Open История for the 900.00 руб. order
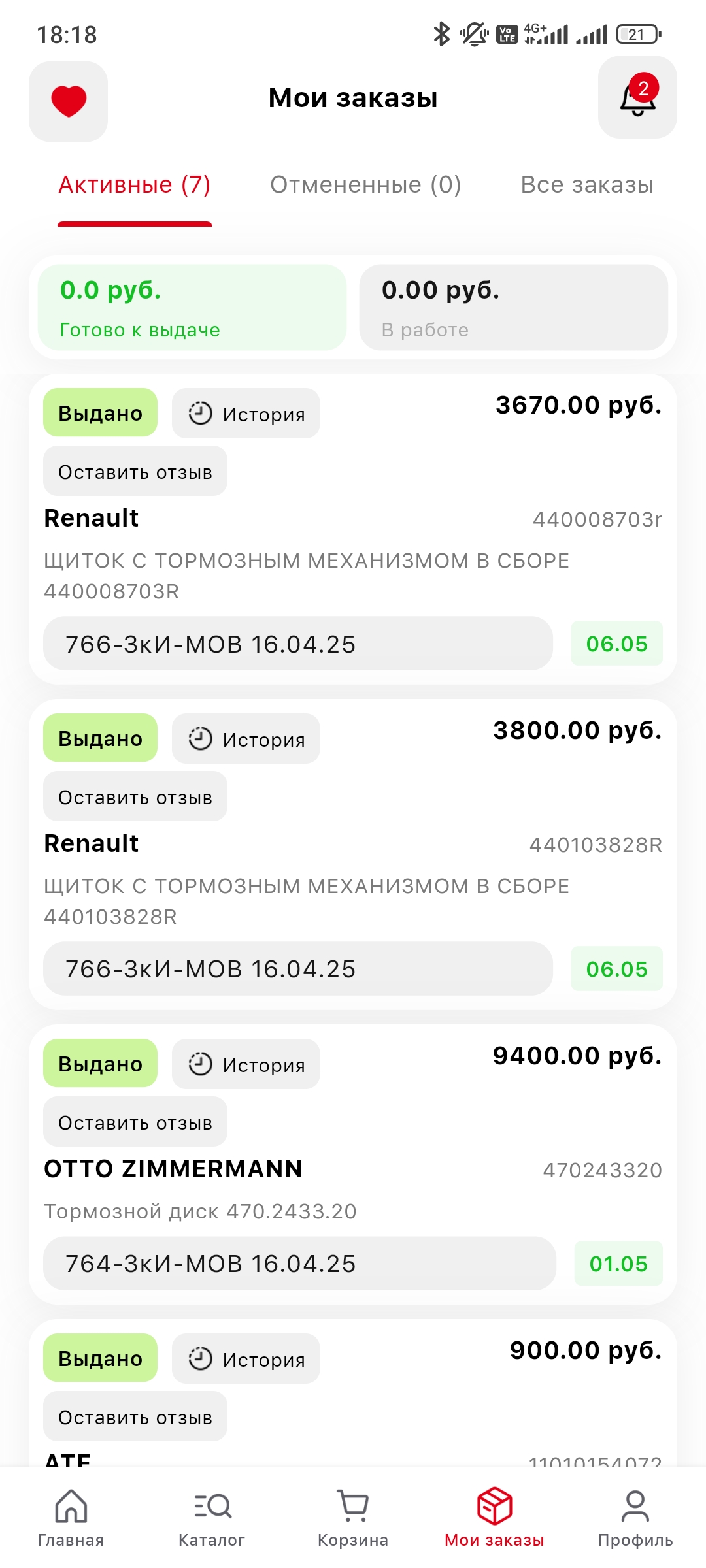 coord(246,1359)
